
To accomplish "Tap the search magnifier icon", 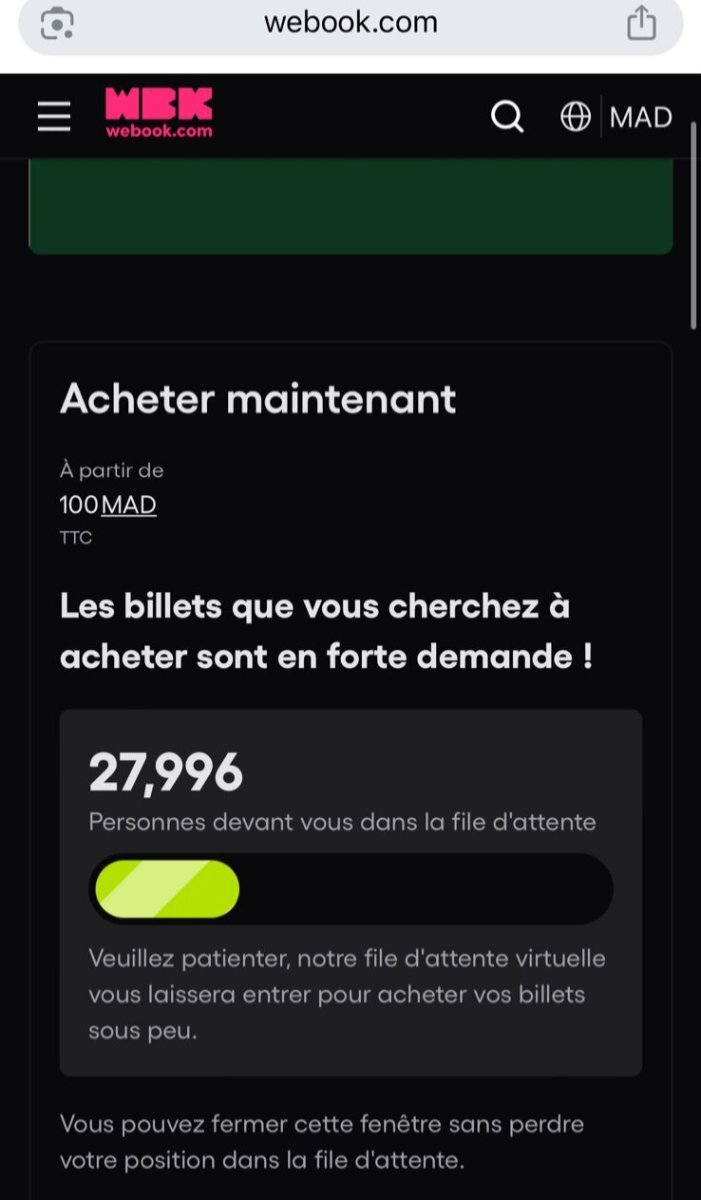I will point(507,117).
